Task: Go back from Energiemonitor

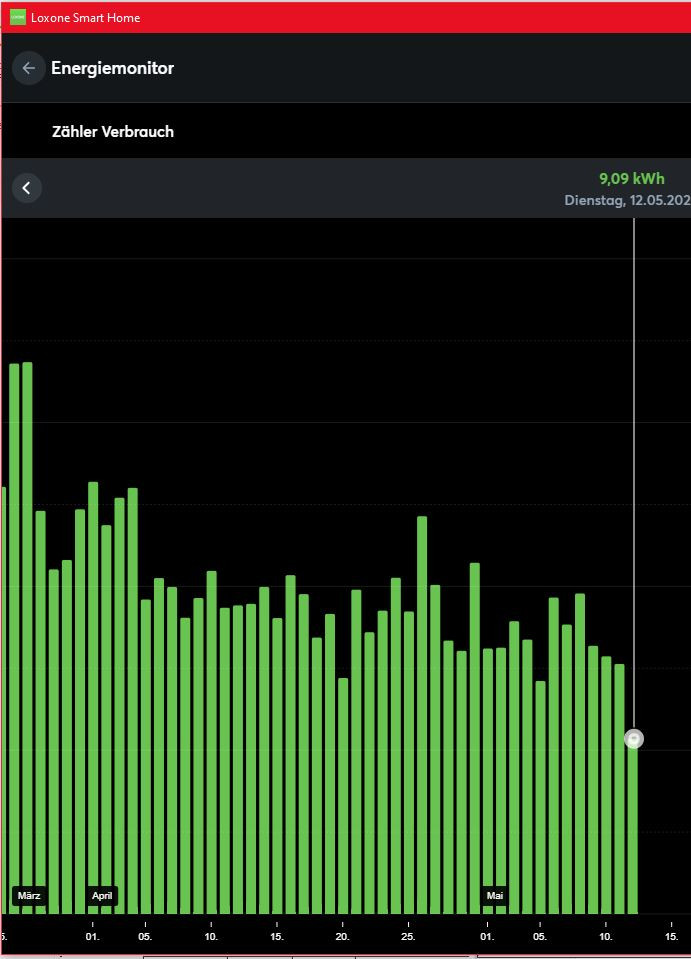Action: (28, 68)
